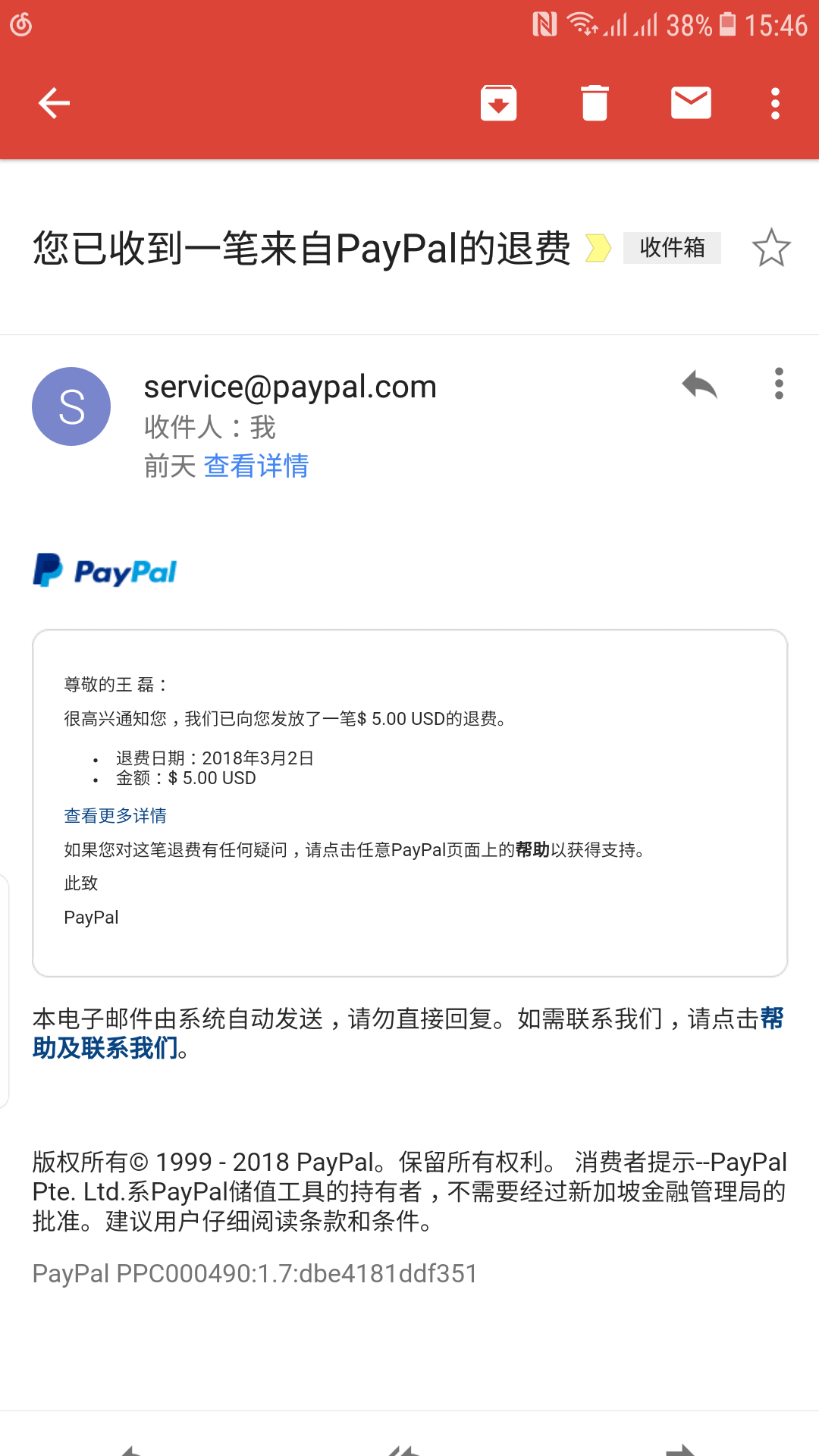Open the 查看更多详情 link

tap(115, 816)
